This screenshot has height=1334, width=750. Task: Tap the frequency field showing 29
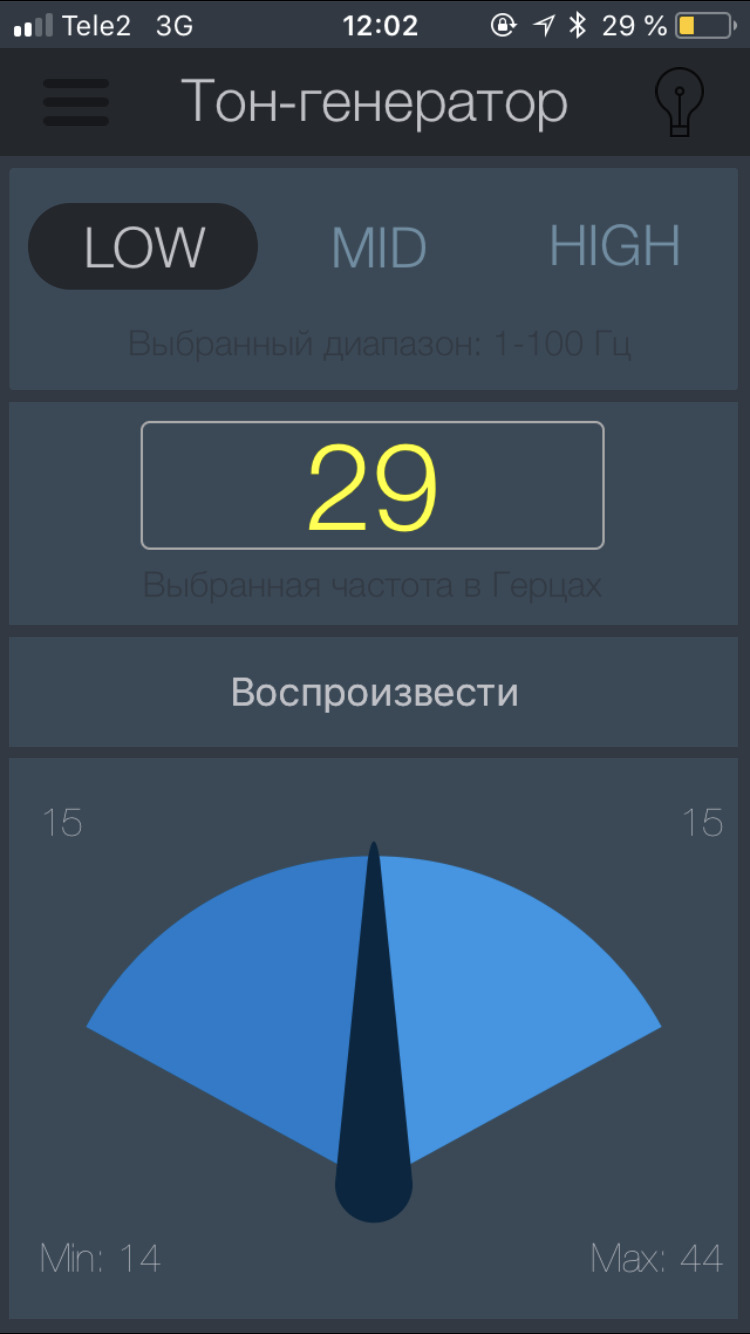[373, 486]
